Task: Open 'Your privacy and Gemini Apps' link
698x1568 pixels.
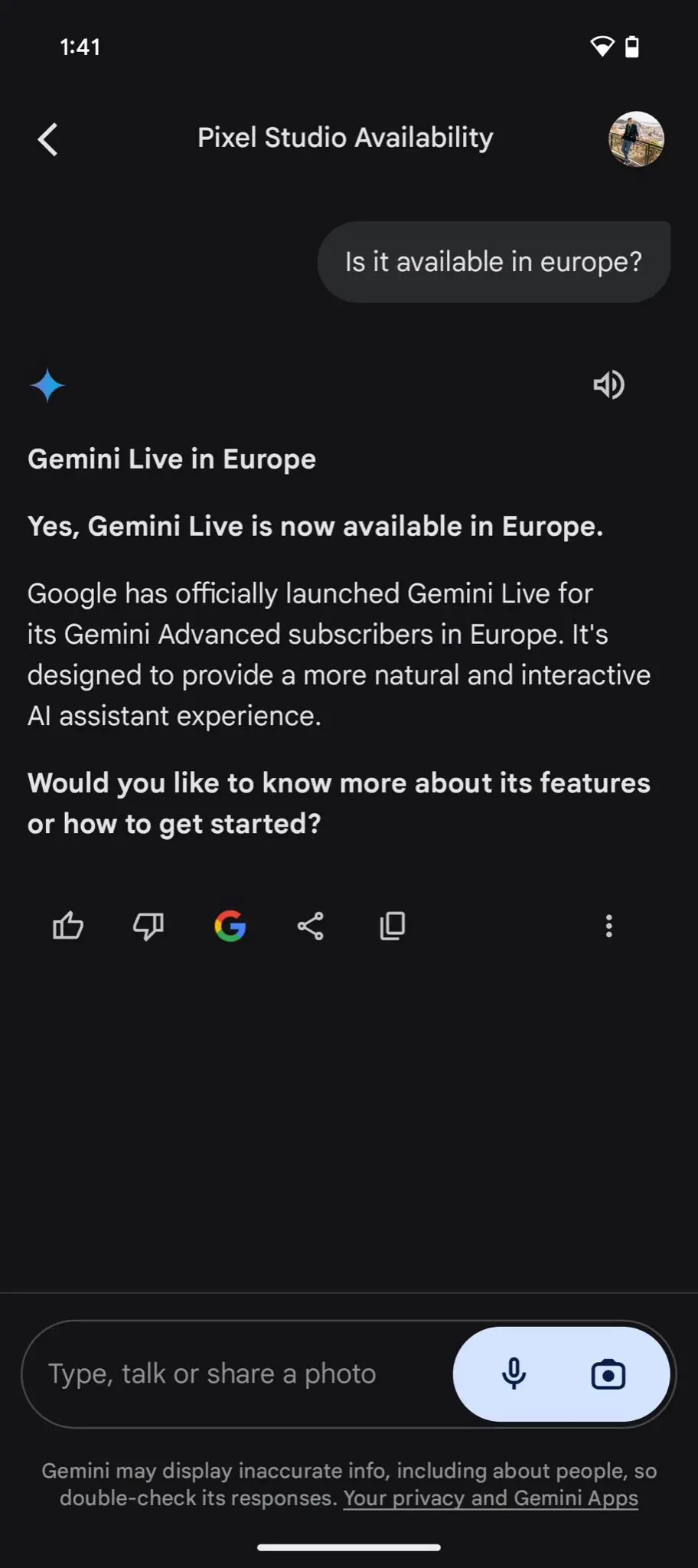Action: pyautogui.click(x=491, y=1498)
